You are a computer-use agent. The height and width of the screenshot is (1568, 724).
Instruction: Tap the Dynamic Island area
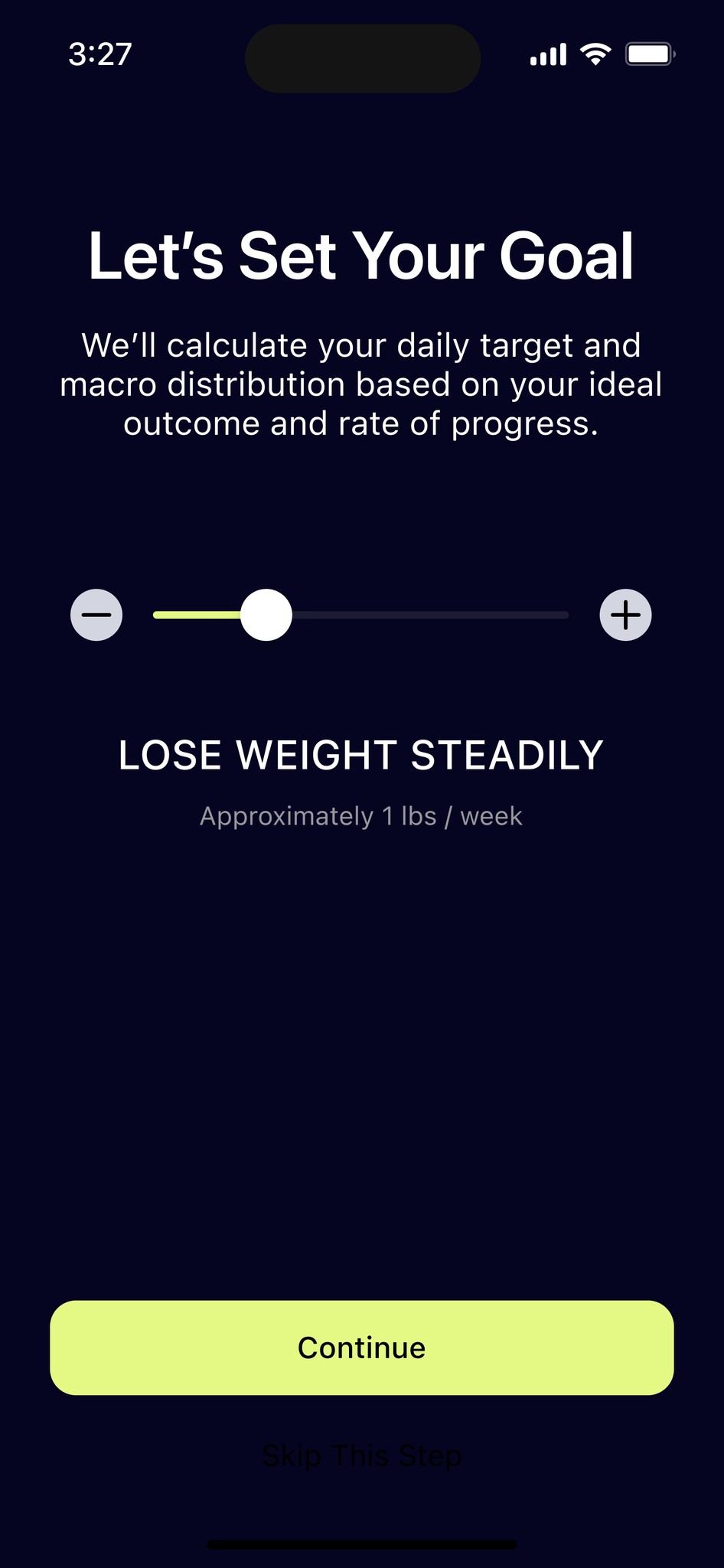tap(361, 58)
